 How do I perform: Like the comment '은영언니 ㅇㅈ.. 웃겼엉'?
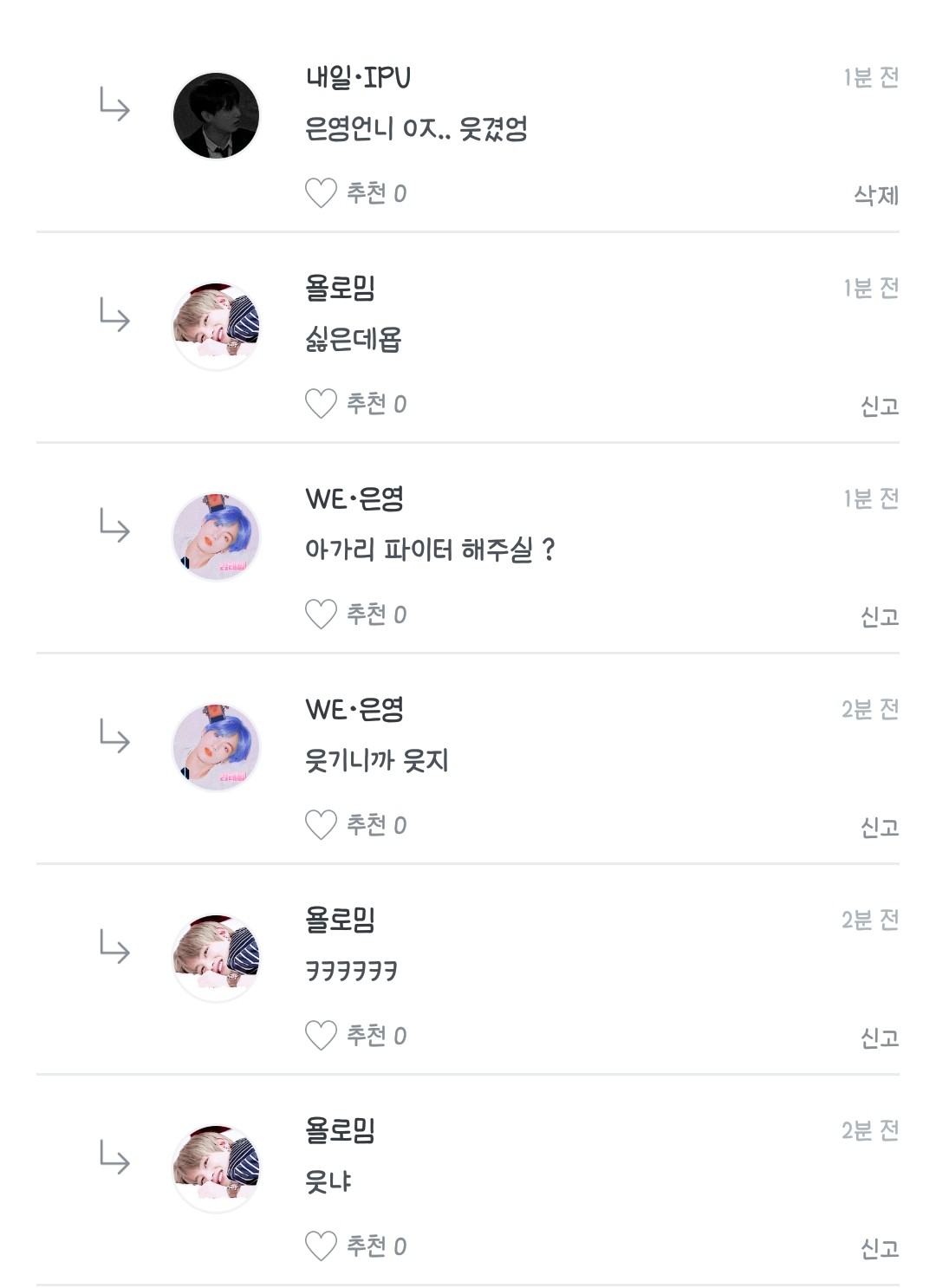[x=321, y=192]
